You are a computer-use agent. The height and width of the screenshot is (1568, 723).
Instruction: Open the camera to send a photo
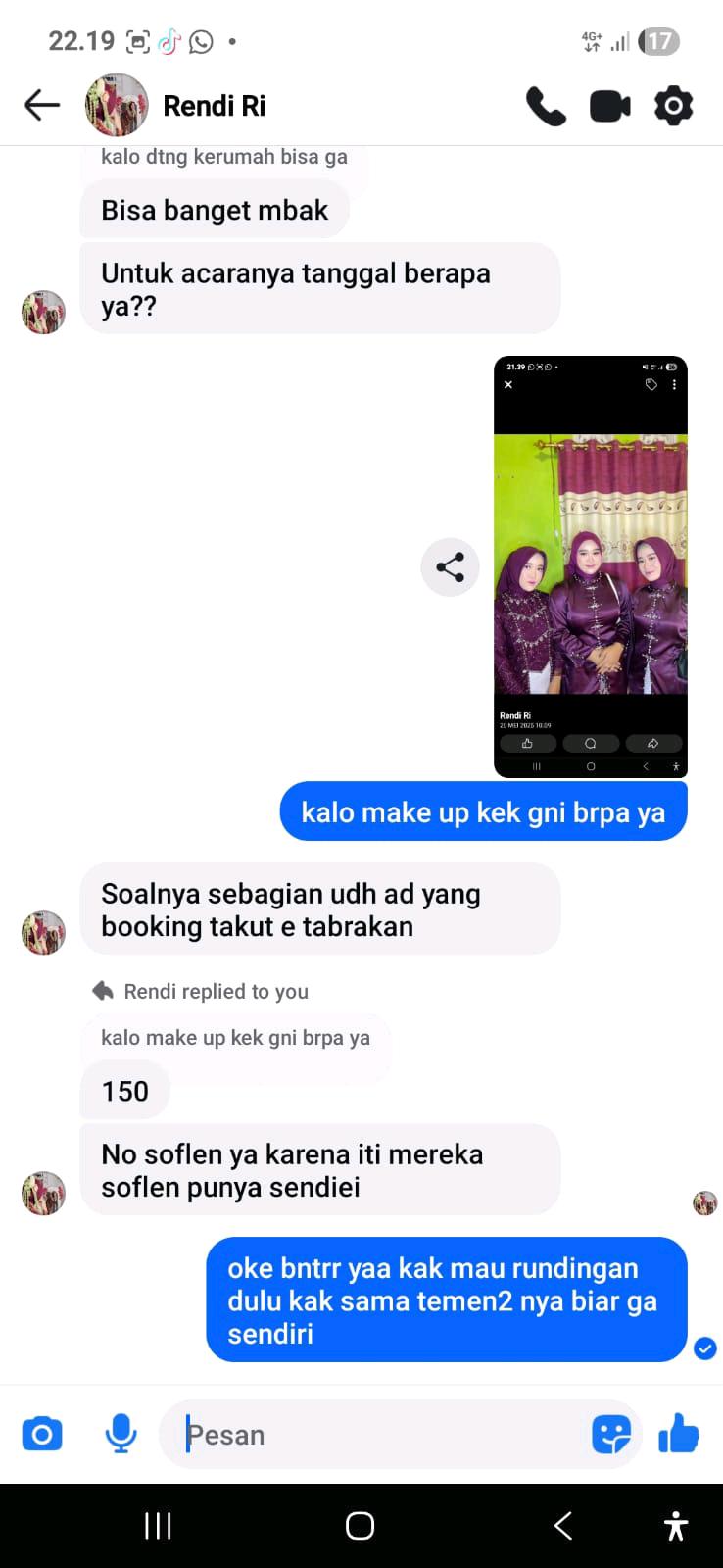(42, 1435)
